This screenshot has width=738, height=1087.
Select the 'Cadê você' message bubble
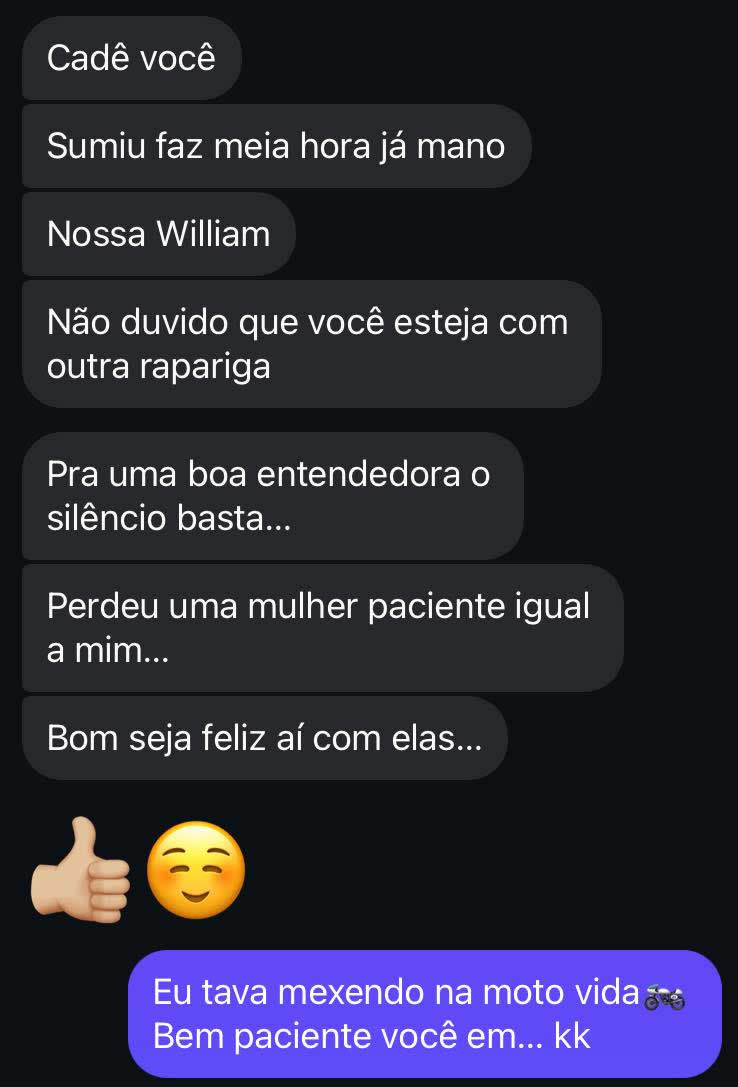[x=131, y=58]
